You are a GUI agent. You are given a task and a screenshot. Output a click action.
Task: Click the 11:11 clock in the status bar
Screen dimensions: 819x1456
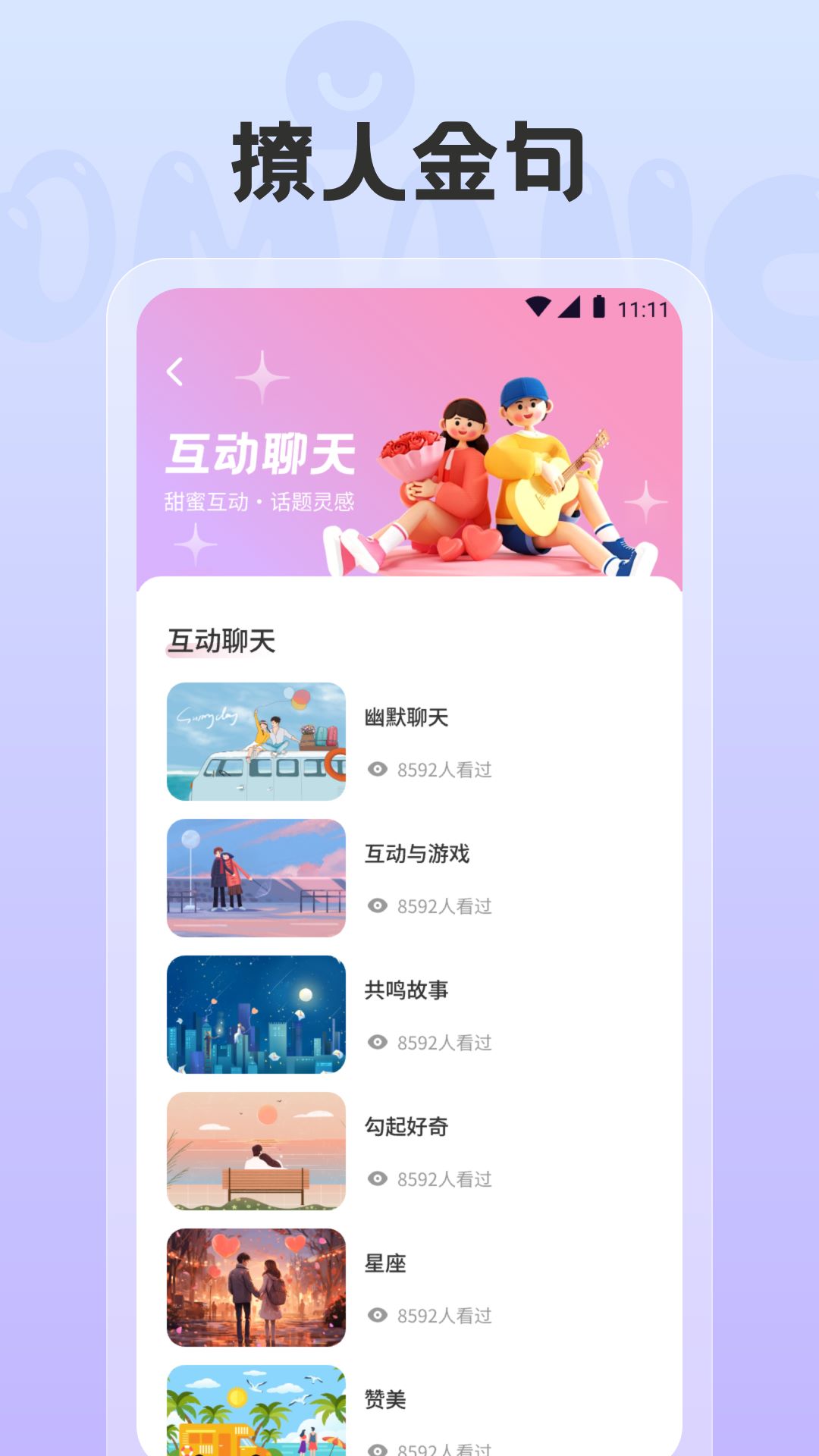click(642, 306)
